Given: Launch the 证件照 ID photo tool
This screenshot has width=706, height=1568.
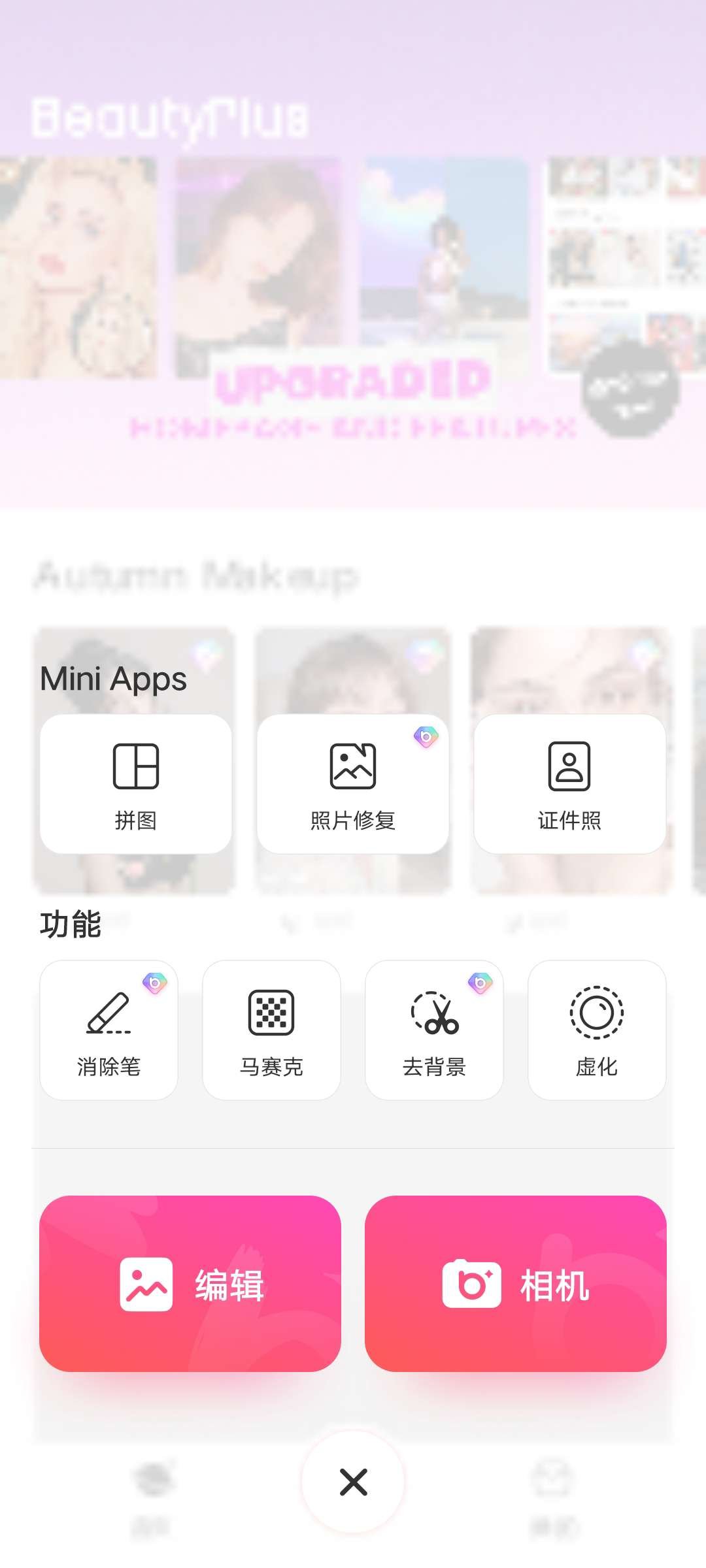Looking at the screenshot, I should 569,784.
